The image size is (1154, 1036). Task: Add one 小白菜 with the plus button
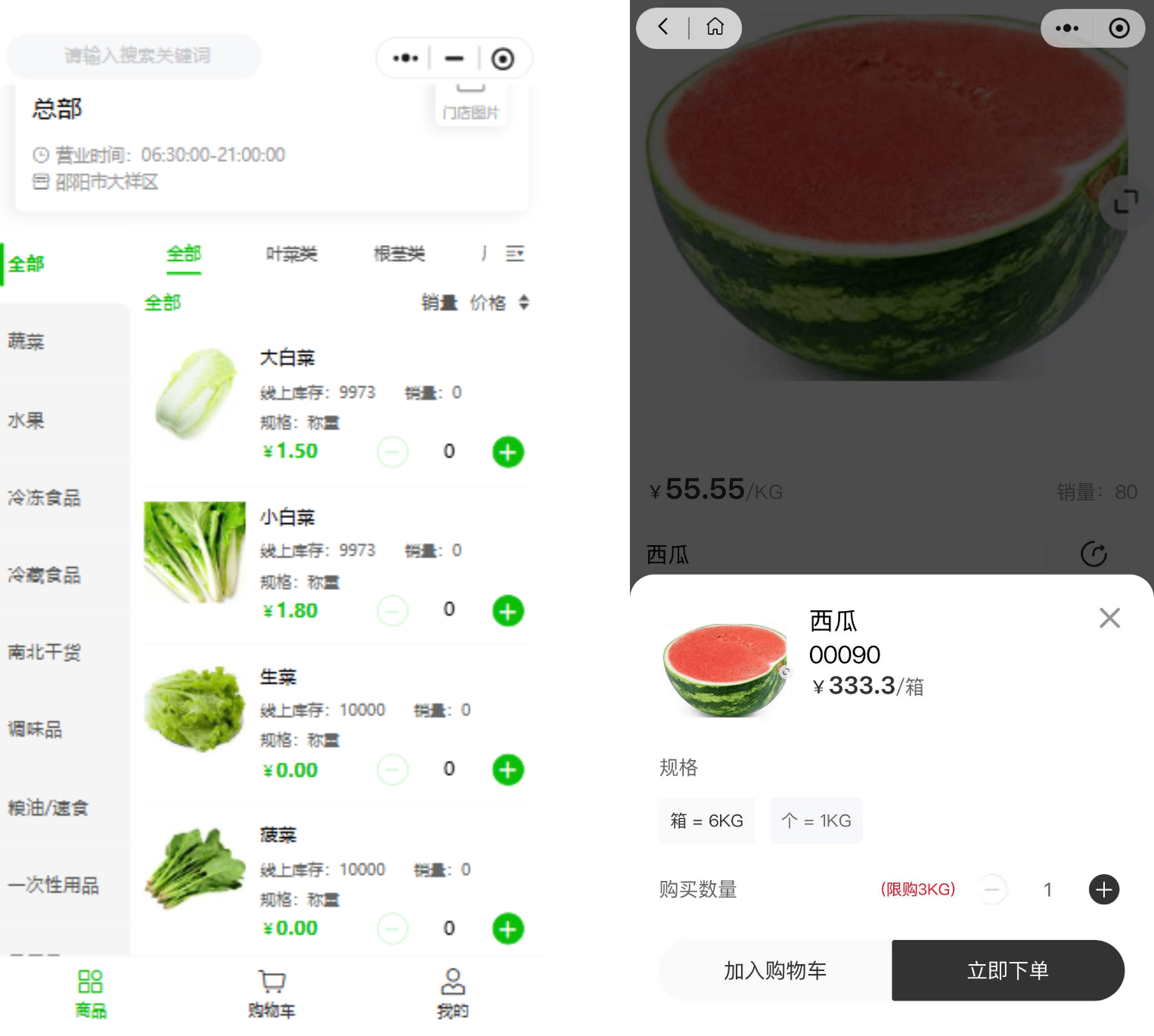point(508,611)
